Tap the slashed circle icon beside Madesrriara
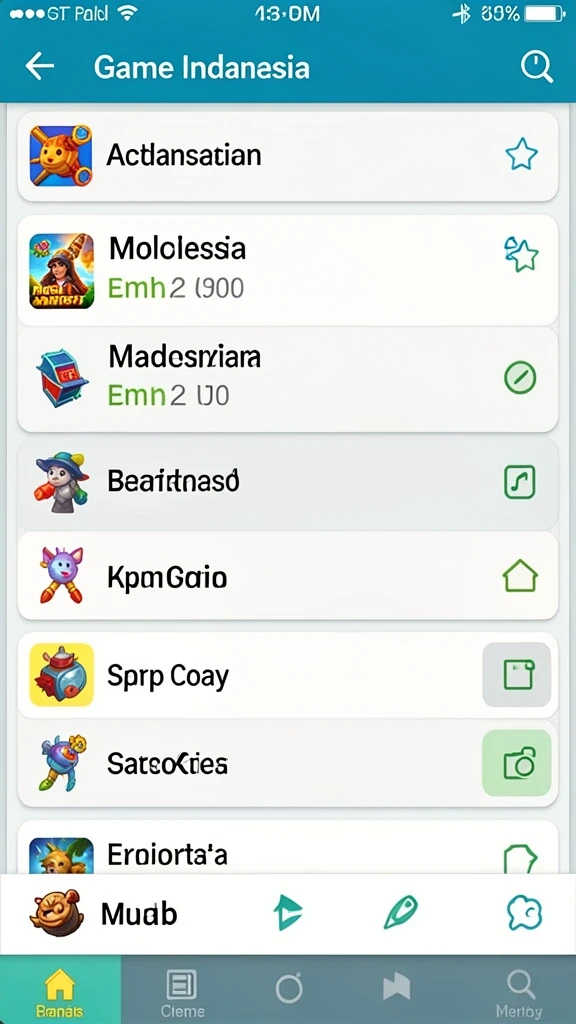Image resolution: width=576 pixels, height=1024 pixels. pos(520,377)
